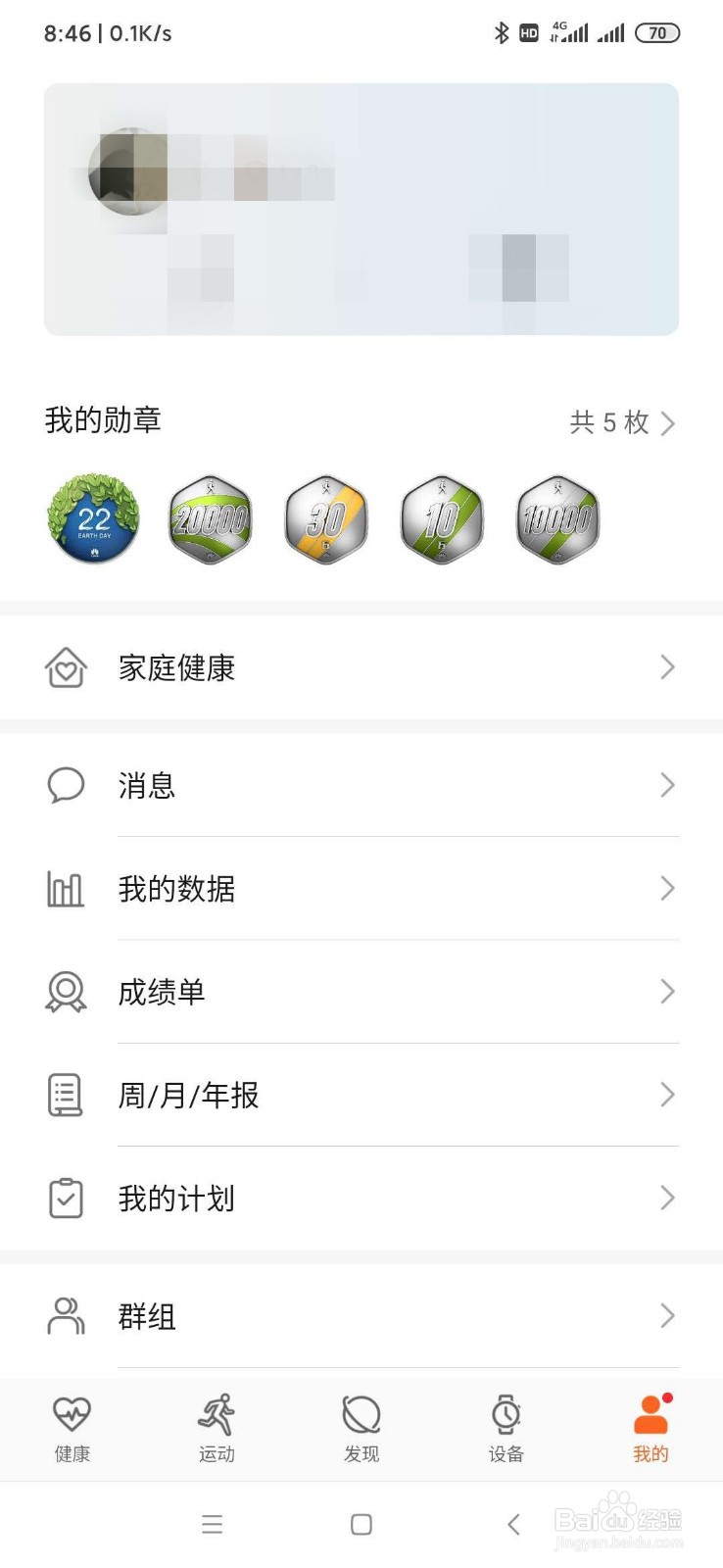723x1568 pixels.
Task: Open the blurred profile card
Action: pyautogui.click(x=361, y=209)
